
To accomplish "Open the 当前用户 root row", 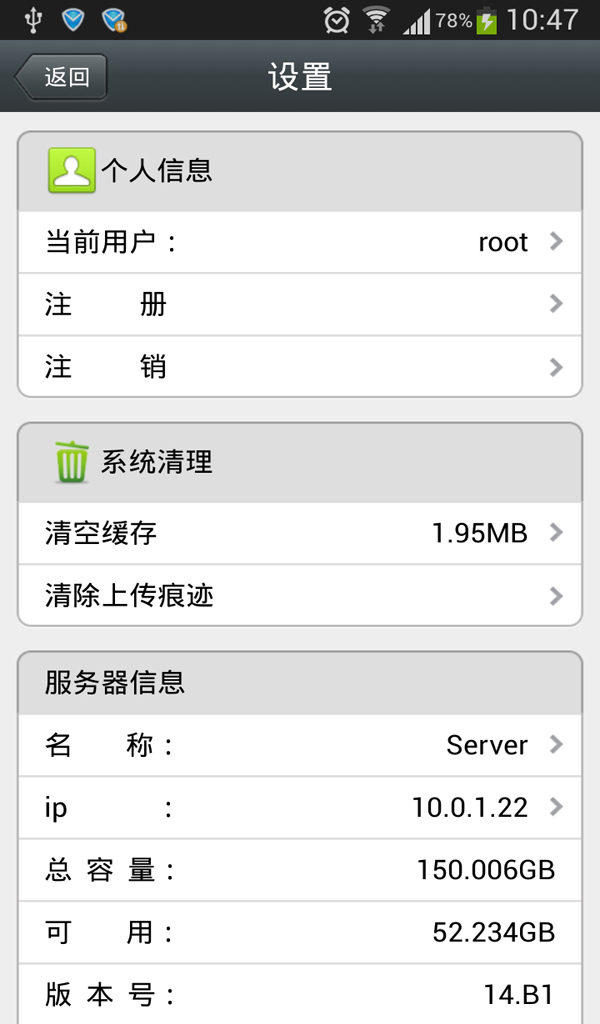I will pyautogui.click(x=300, y=242).
